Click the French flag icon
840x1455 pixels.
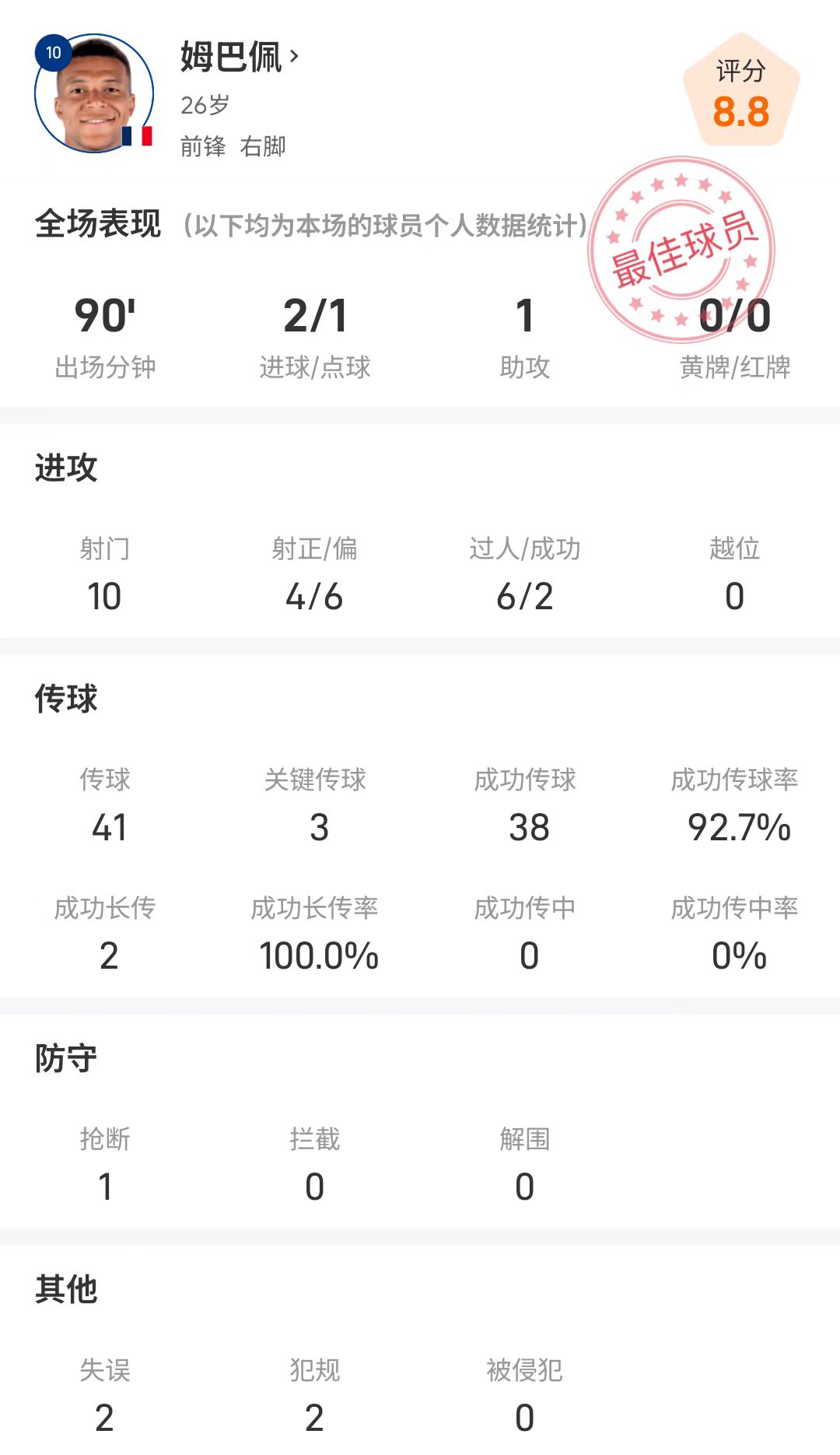(x=136, y=136)
